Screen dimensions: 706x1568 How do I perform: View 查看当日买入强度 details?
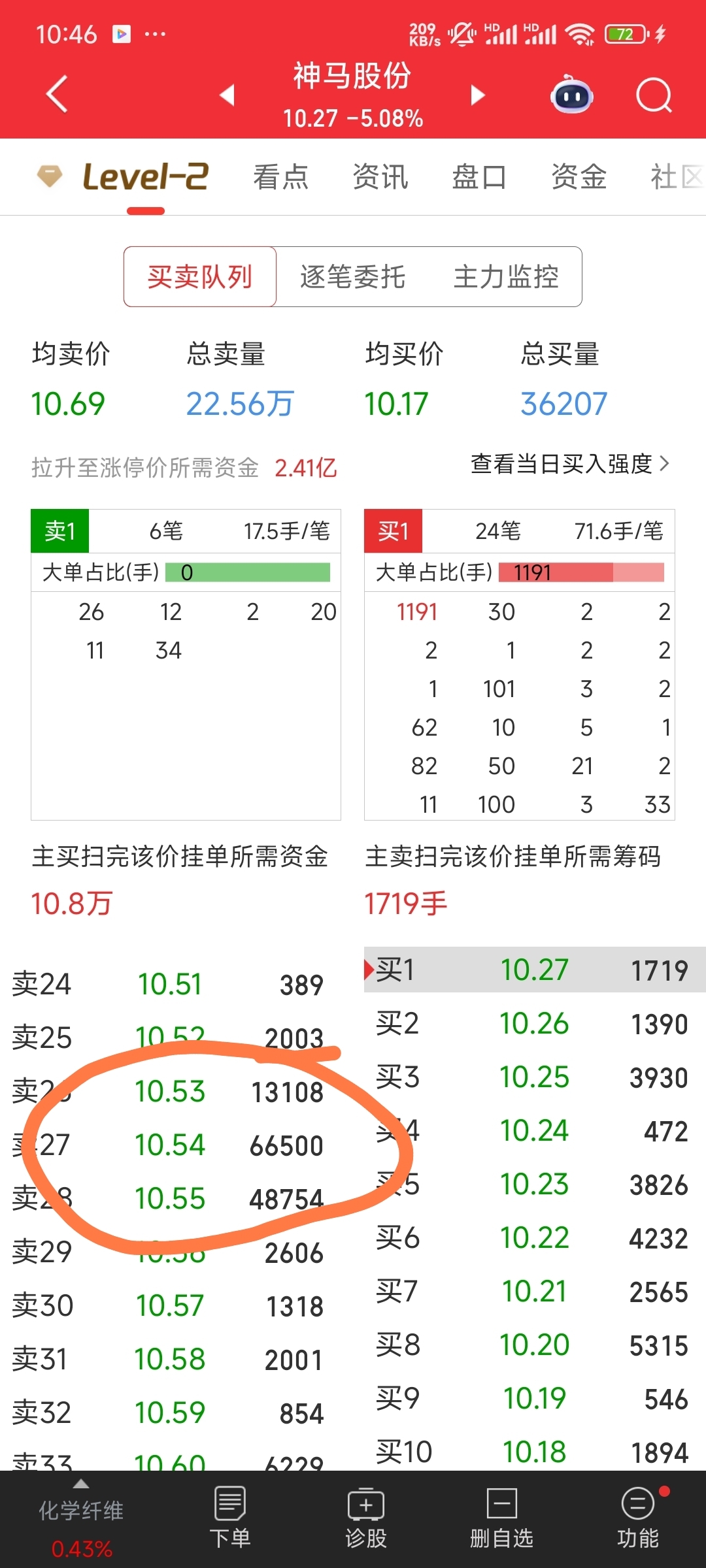[x=569, y=464]
